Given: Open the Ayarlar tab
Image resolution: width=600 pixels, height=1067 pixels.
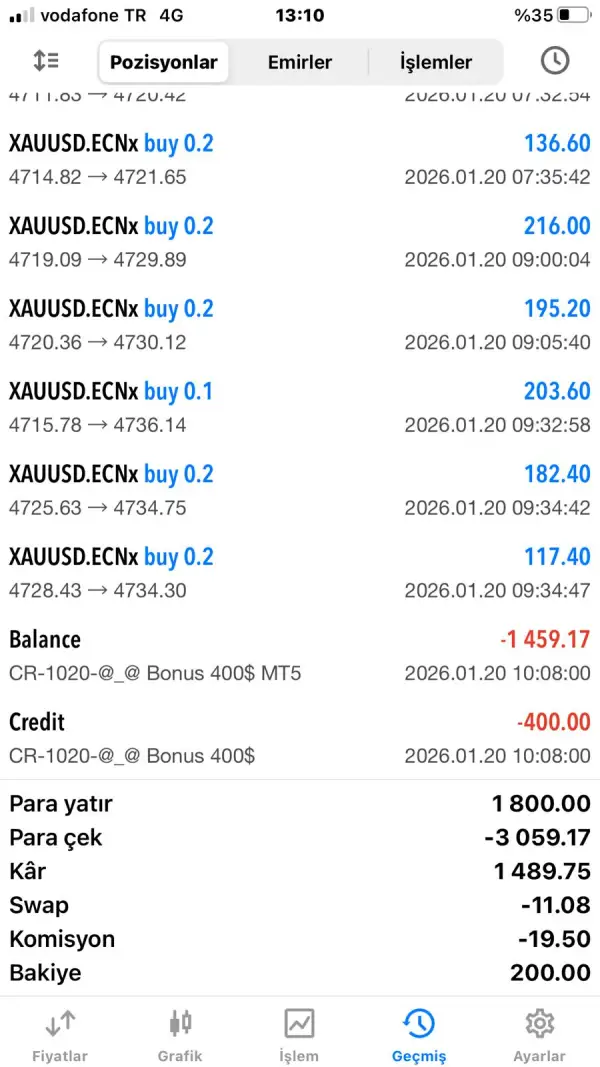Looking at the screenshot, I should (539, 1035).
